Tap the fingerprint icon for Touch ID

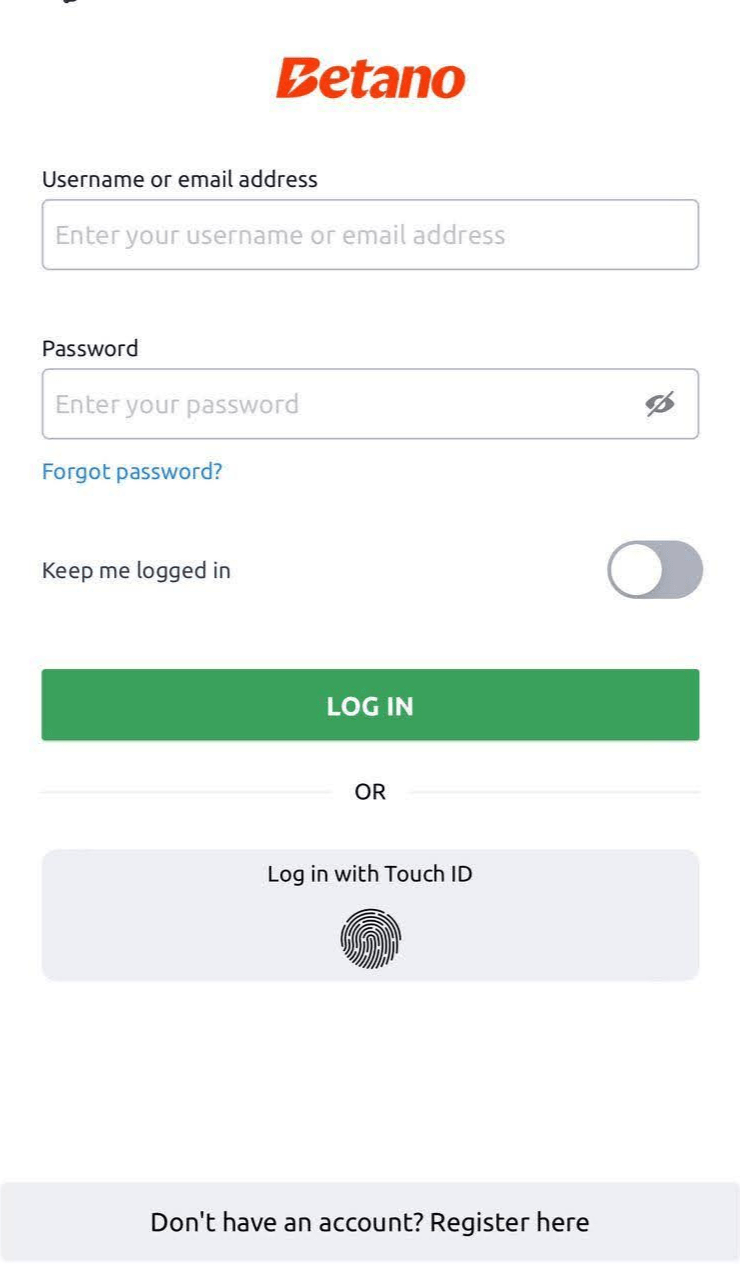(370, 938)
